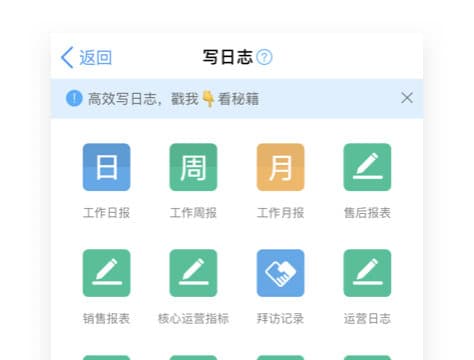Dismiss the 高效写日志 tip banner
The height and width of the screenshot is (360, 474).
tap(407, 98)
